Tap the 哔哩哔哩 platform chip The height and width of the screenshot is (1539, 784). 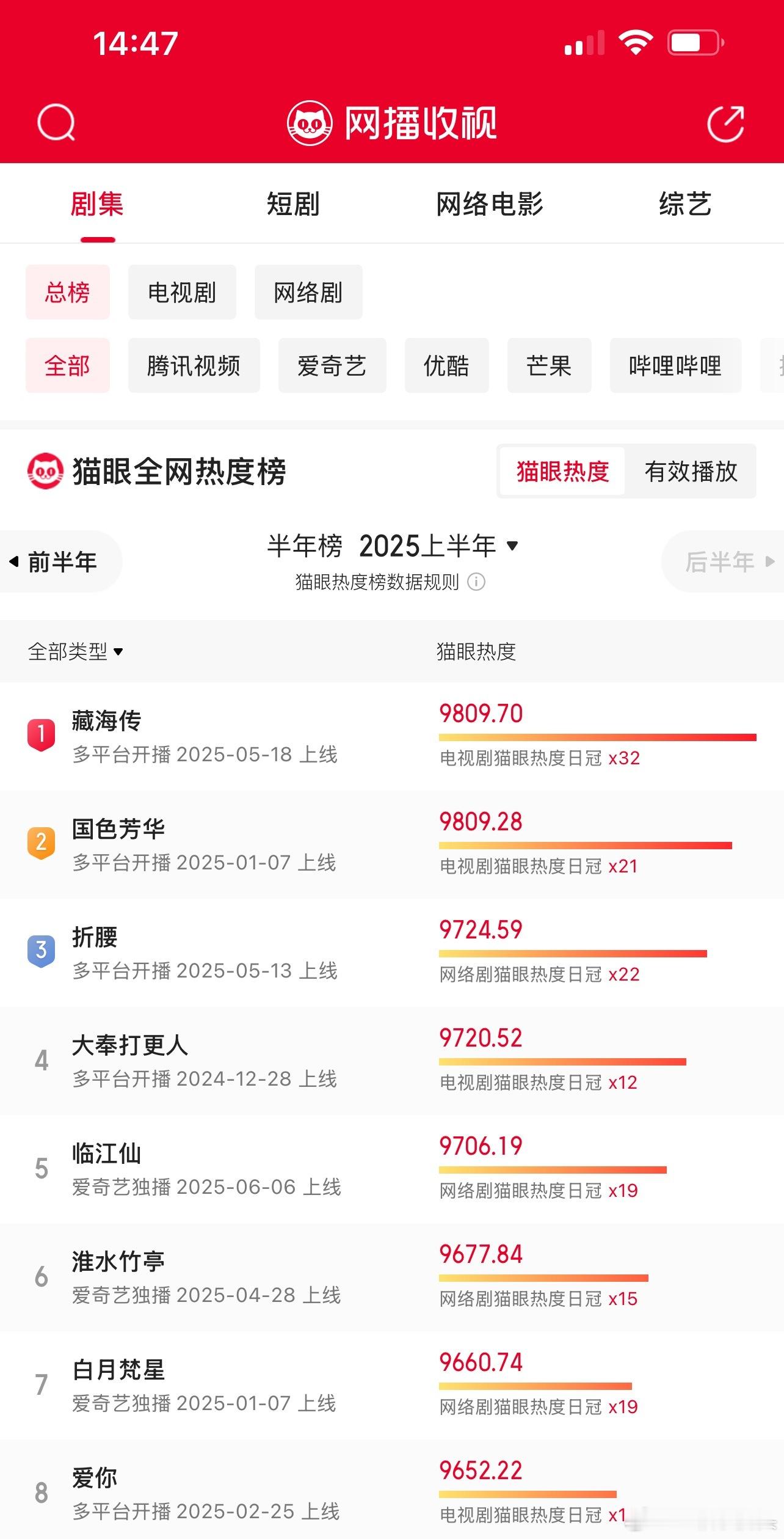[676, 365]
